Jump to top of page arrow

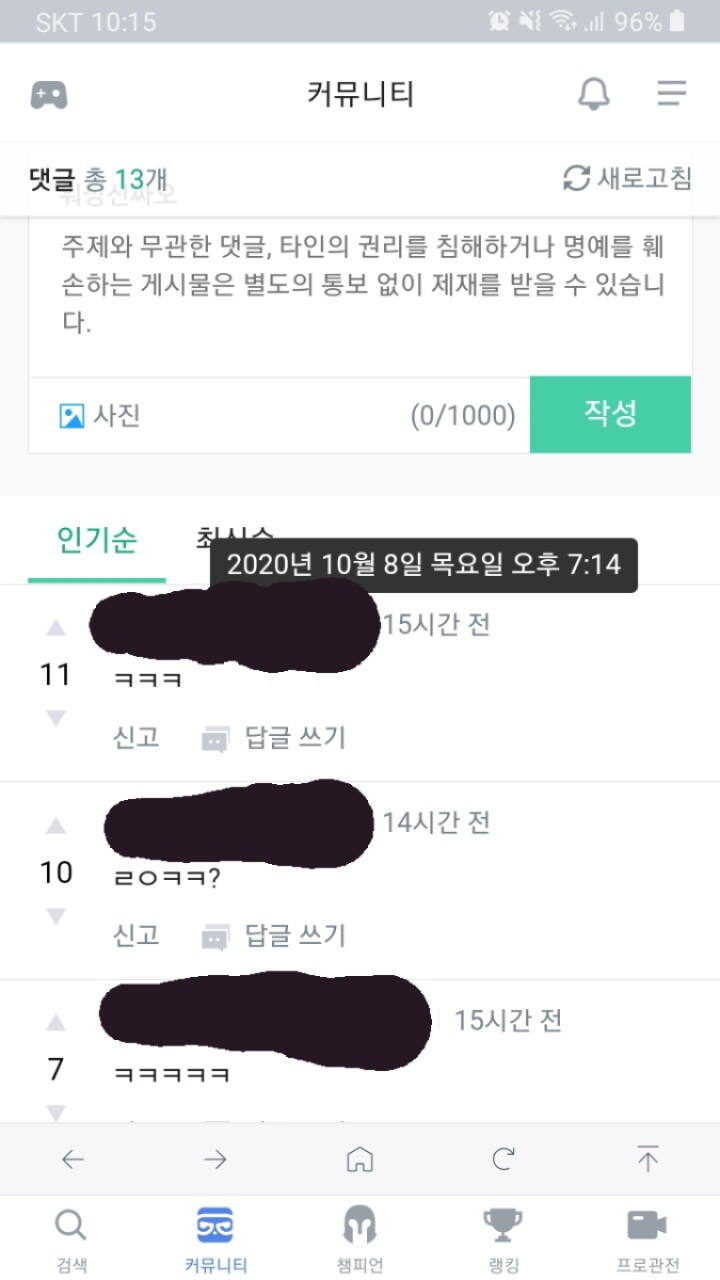click(x=647, y=1159)
